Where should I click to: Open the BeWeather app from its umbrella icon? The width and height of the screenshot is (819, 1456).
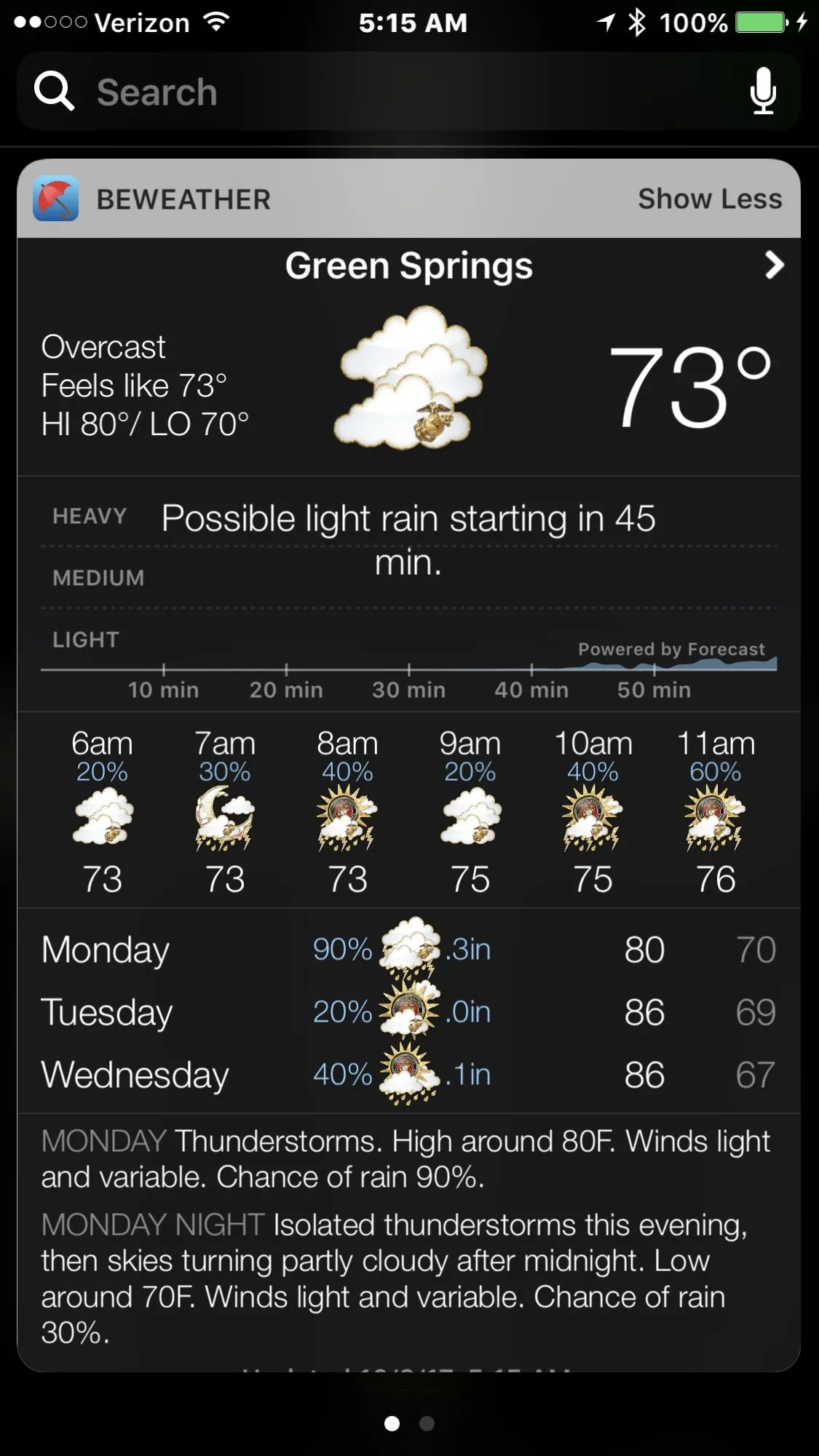[x=56, y=199]
